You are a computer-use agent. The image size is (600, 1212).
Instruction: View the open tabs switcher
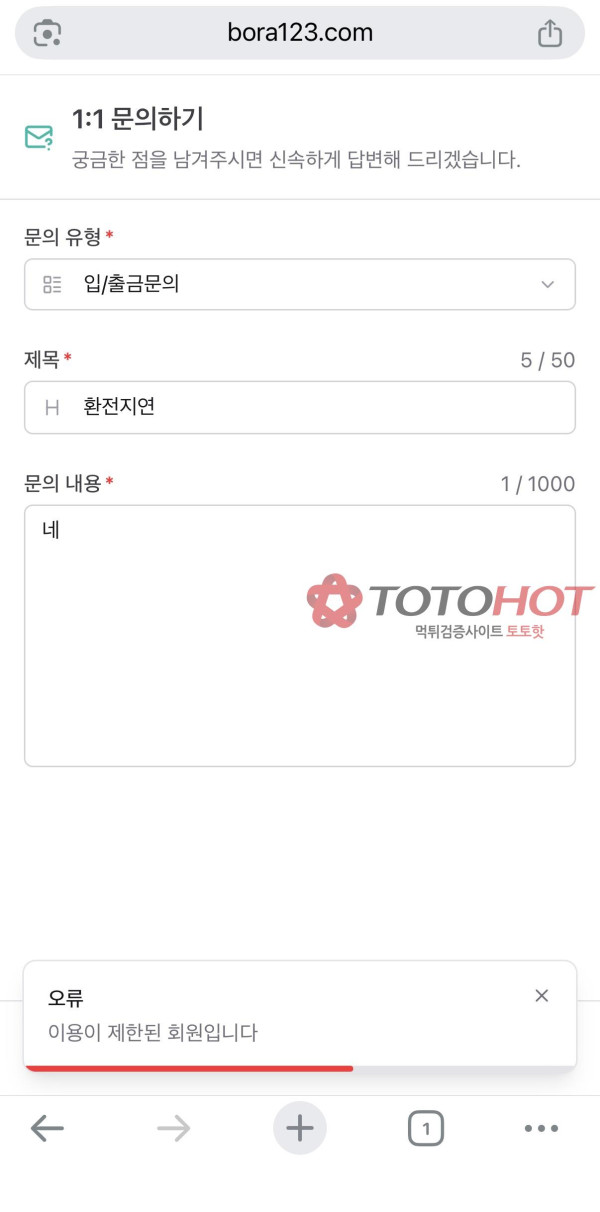coord(425,1129)
